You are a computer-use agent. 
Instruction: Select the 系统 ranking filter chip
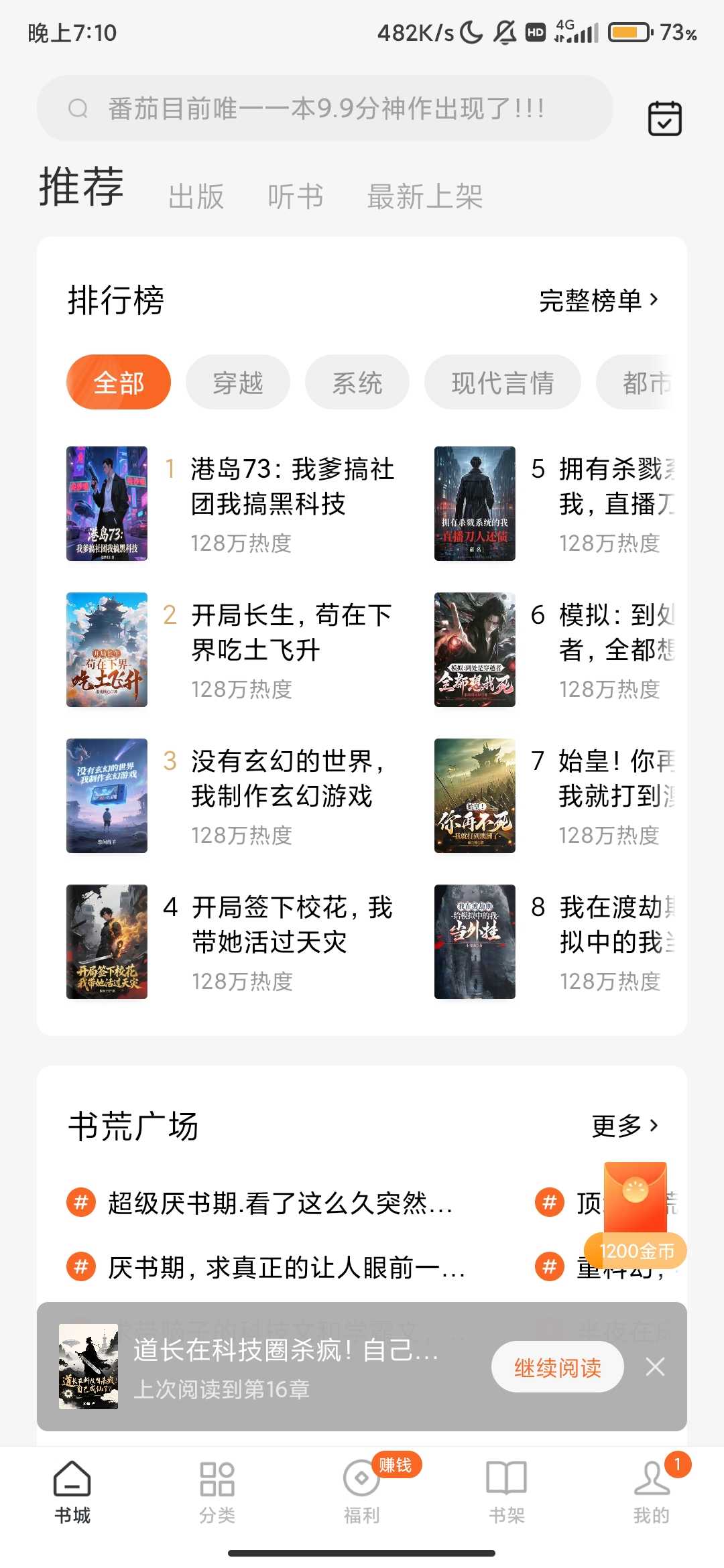[357, 382]
